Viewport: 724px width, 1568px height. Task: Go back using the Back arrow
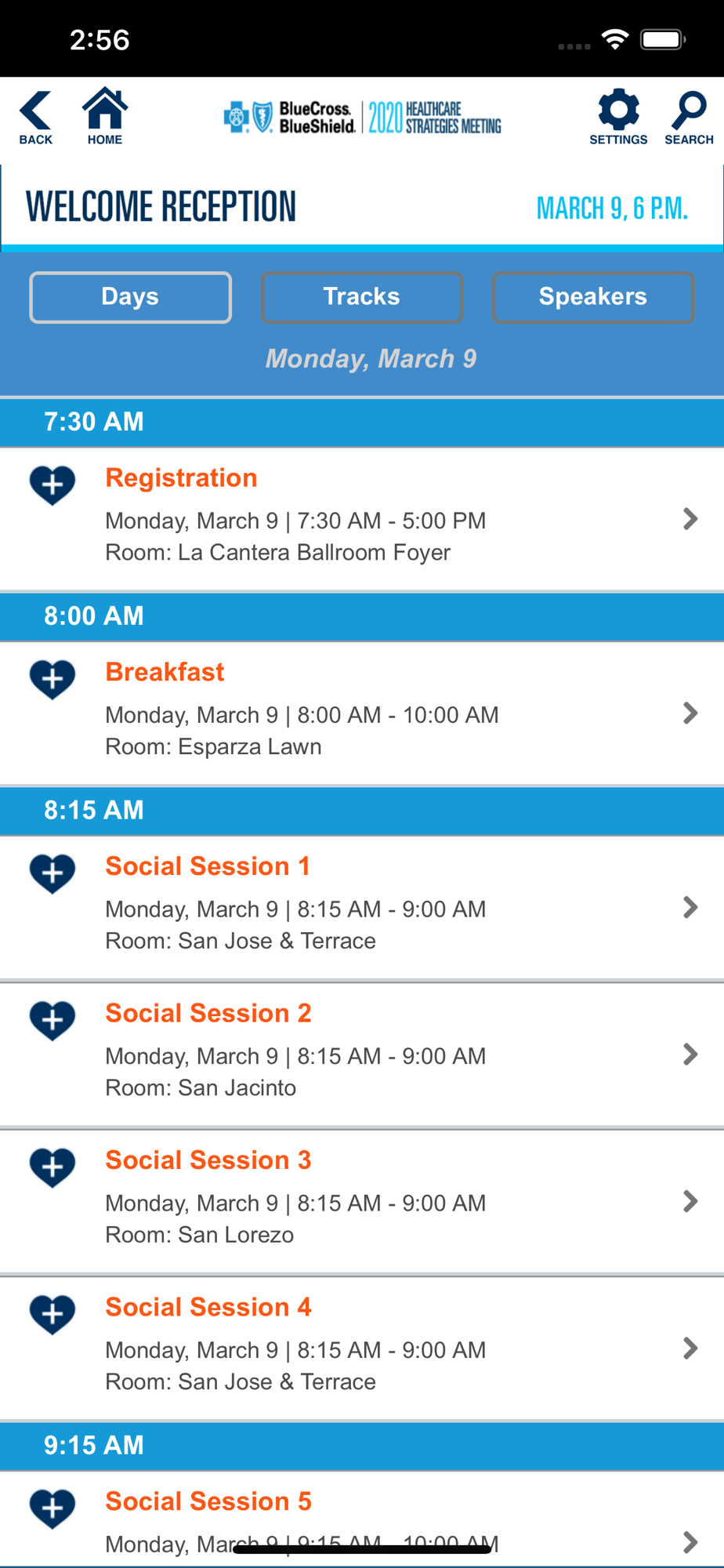coord(35,118)
